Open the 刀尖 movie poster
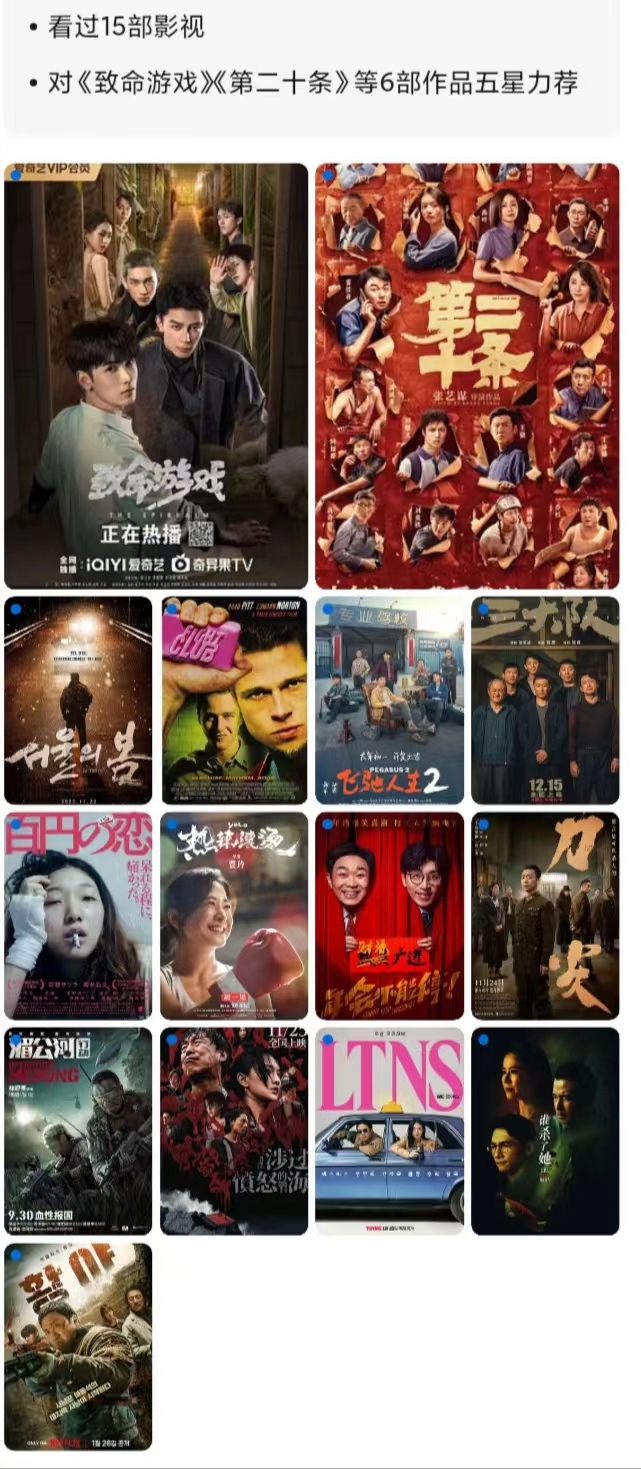The image size is (641, 1469). pos(545,915)
